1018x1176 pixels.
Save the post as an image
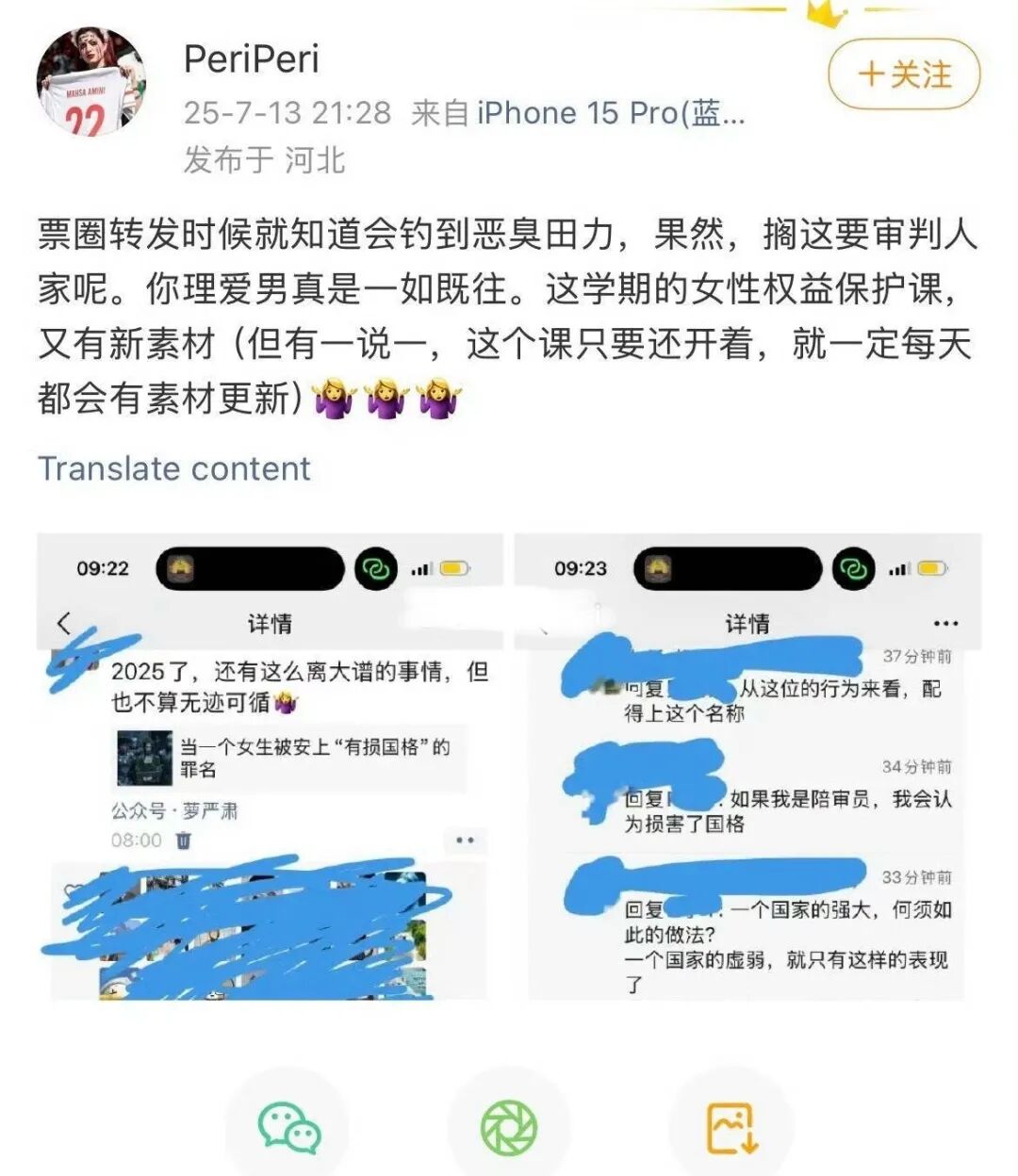pyautogui.click(x=731, y=1128)
